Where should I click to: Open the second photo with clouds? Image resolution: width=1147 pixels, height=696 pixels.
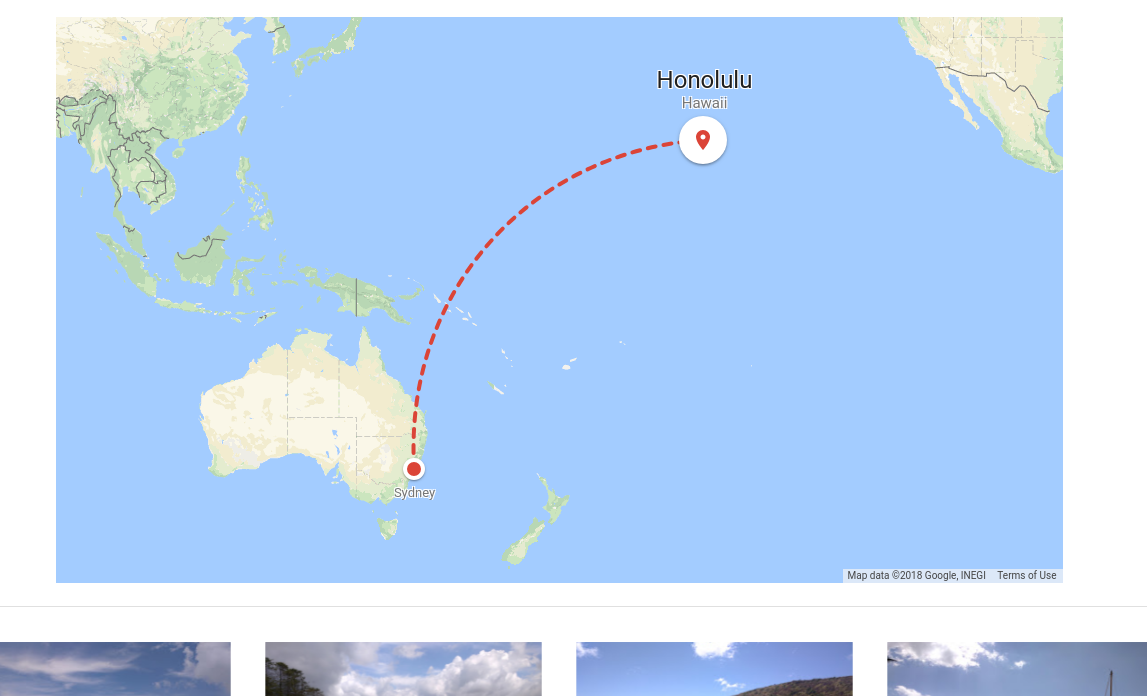click(403, 669)
